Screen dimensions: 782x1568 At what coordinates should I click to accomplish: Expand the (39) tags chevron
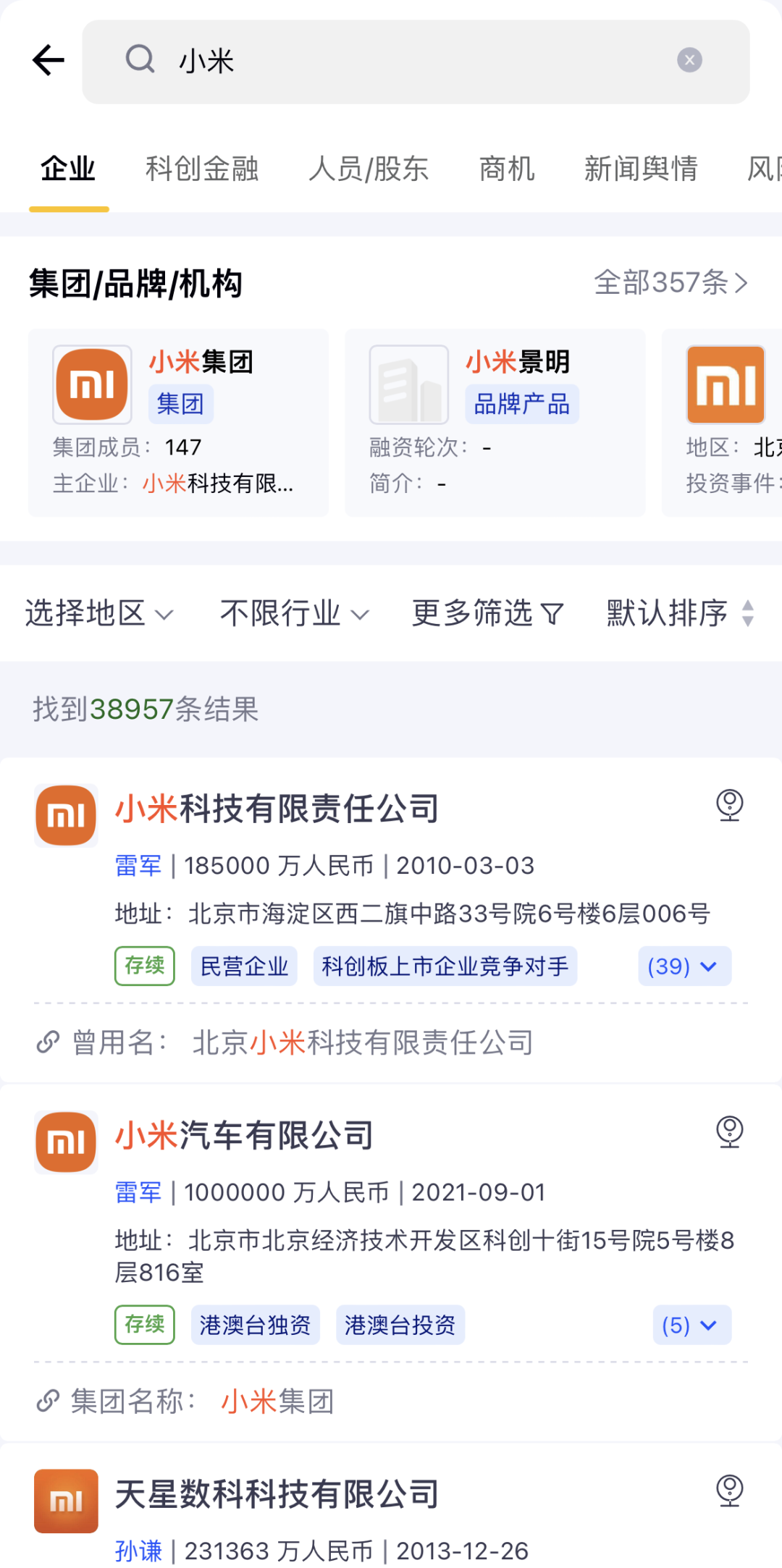(683, 965)
